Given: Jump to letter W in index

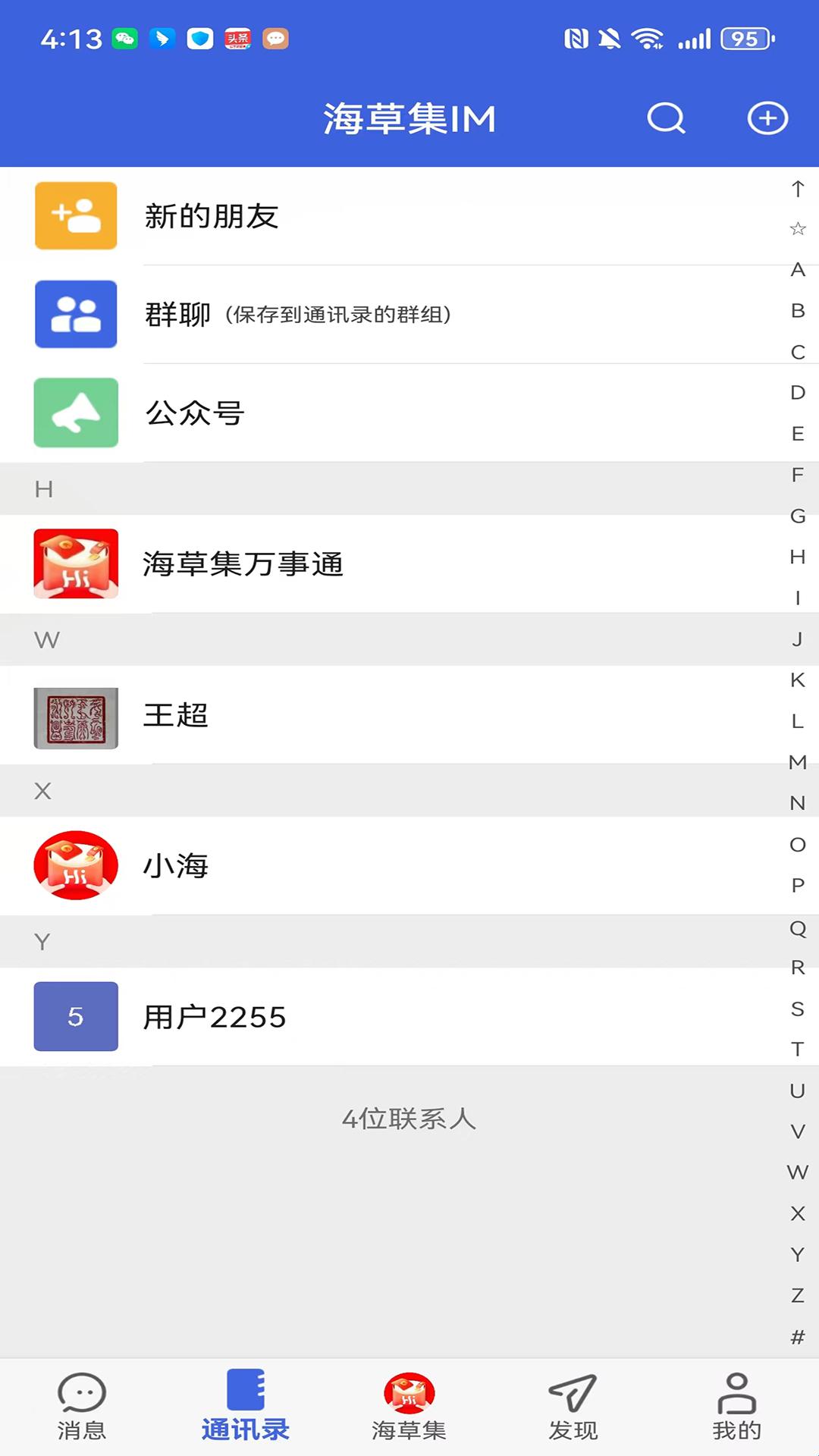Looking at the screenshot, I should click(797, 1172).
